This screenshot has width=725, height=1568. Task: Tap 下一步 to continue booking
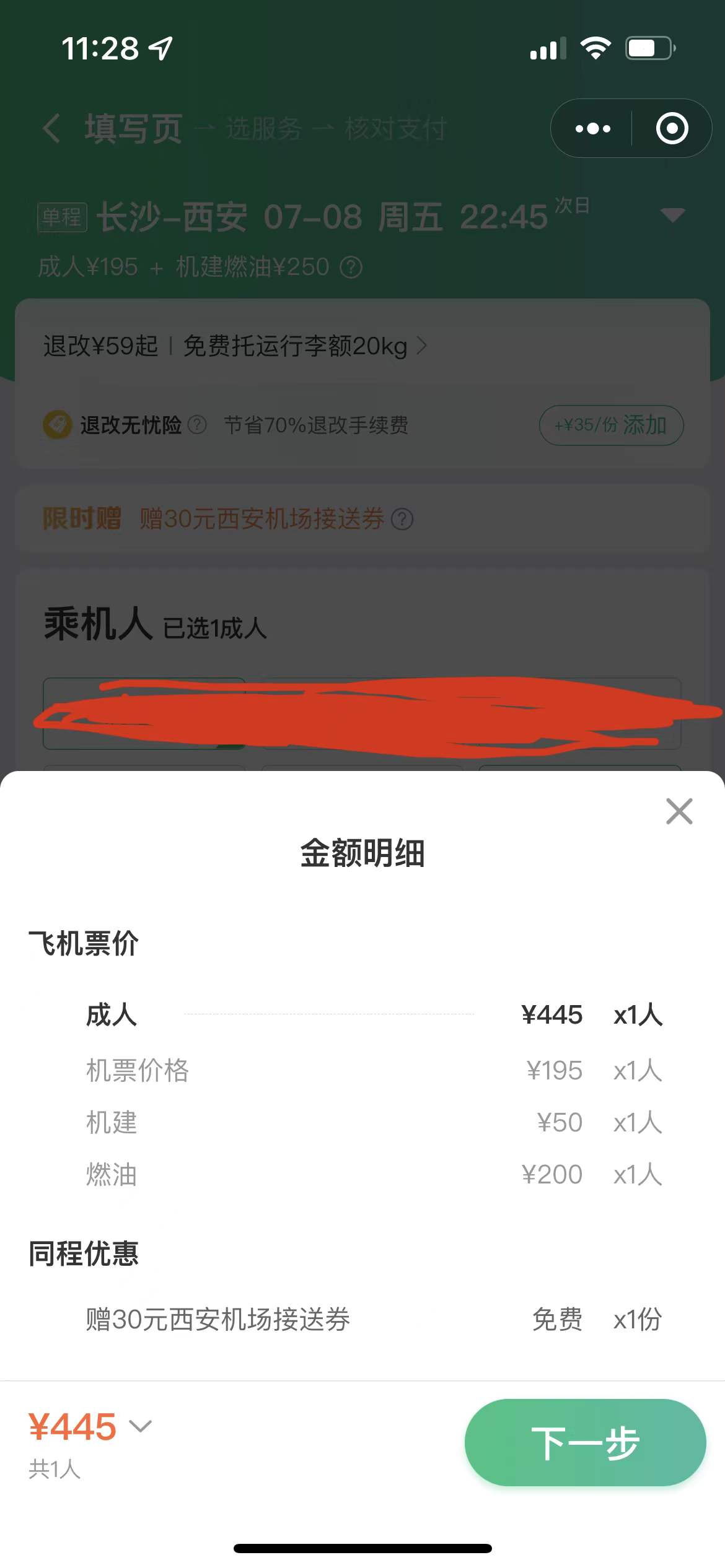(585, 1442)
